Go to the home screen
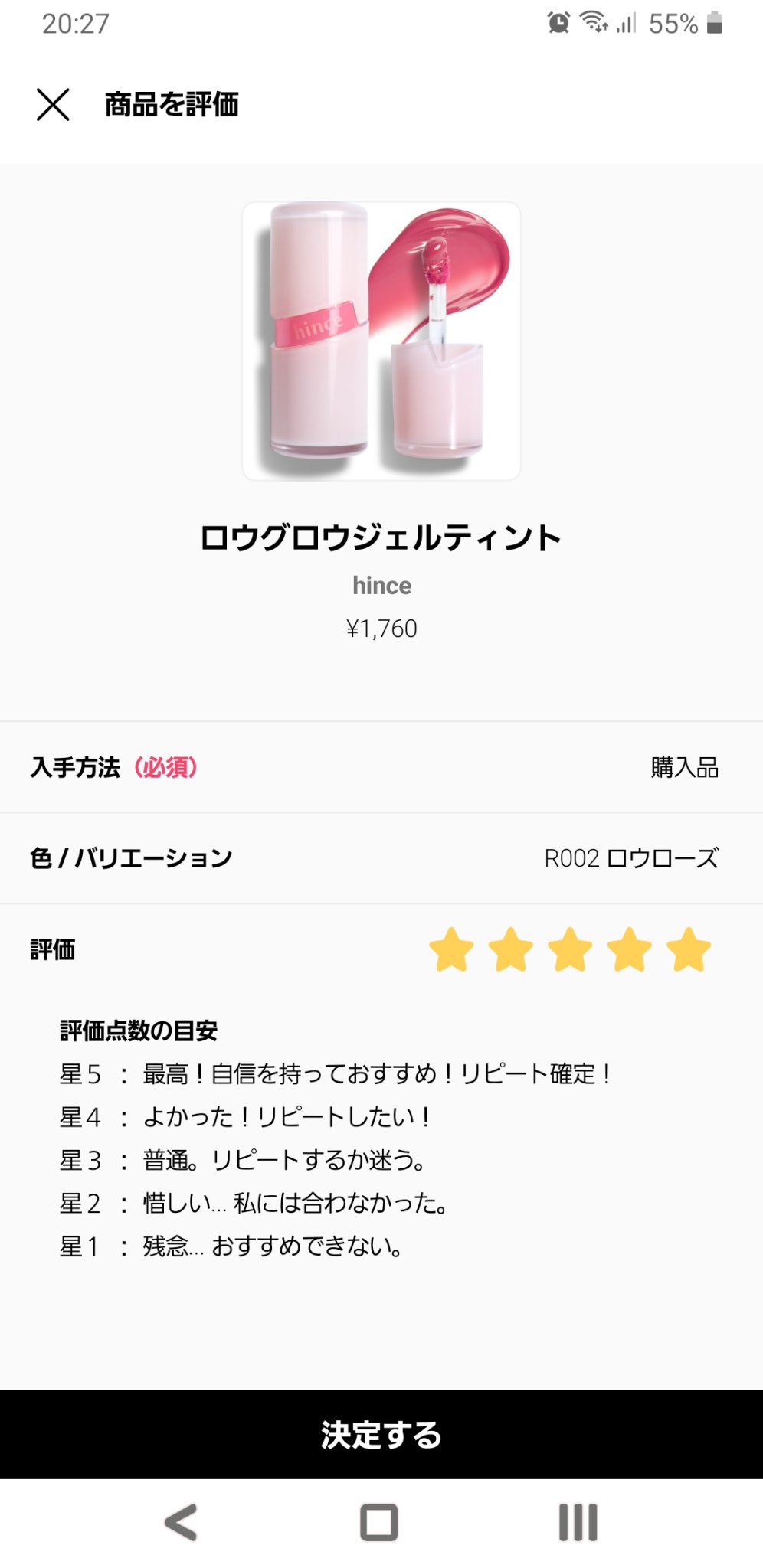The height and width of the screenshot is (1568, 763). [379, 1522]
